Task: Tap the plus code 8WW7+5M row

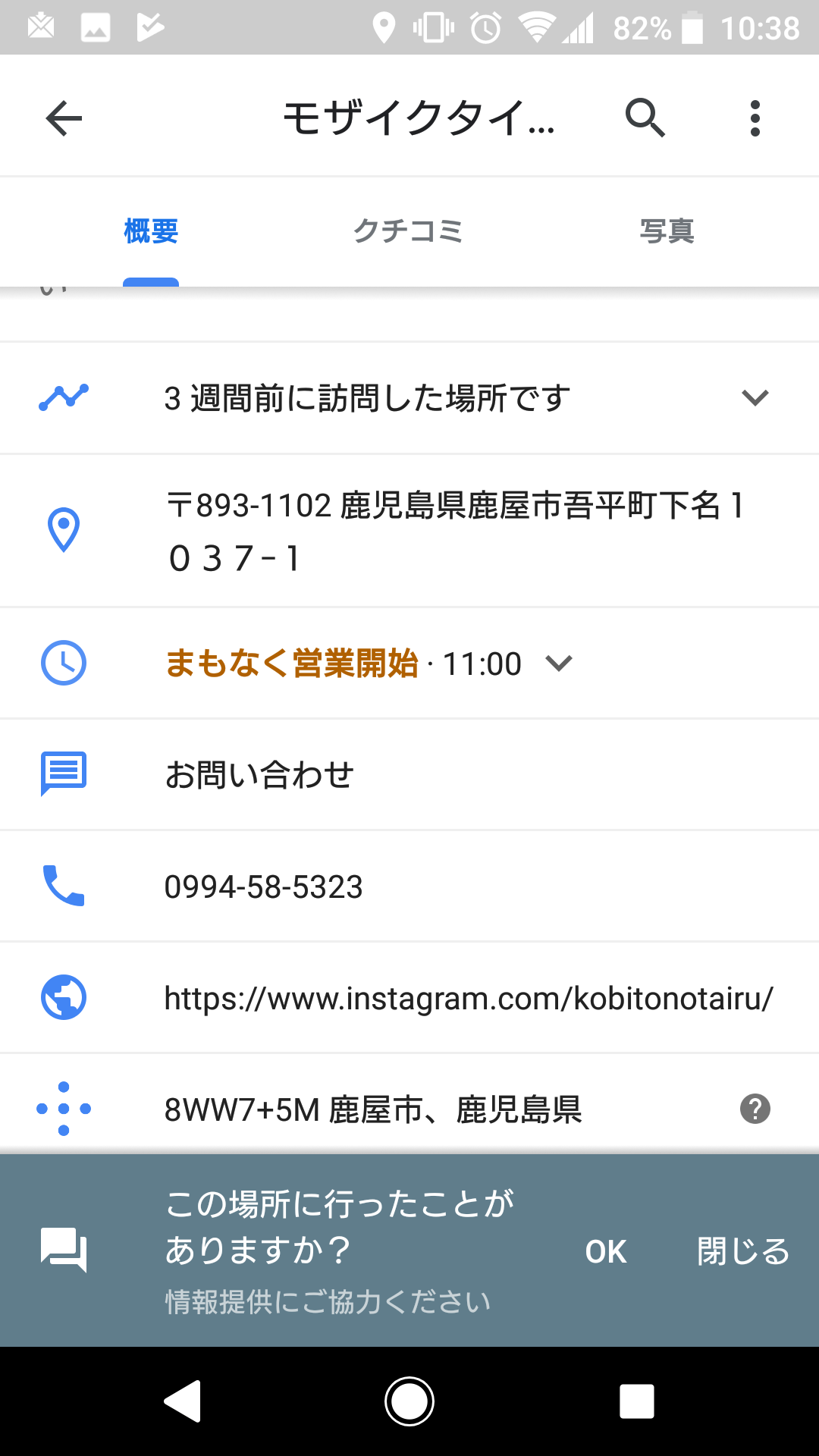Action: (x=409, y=1109)
